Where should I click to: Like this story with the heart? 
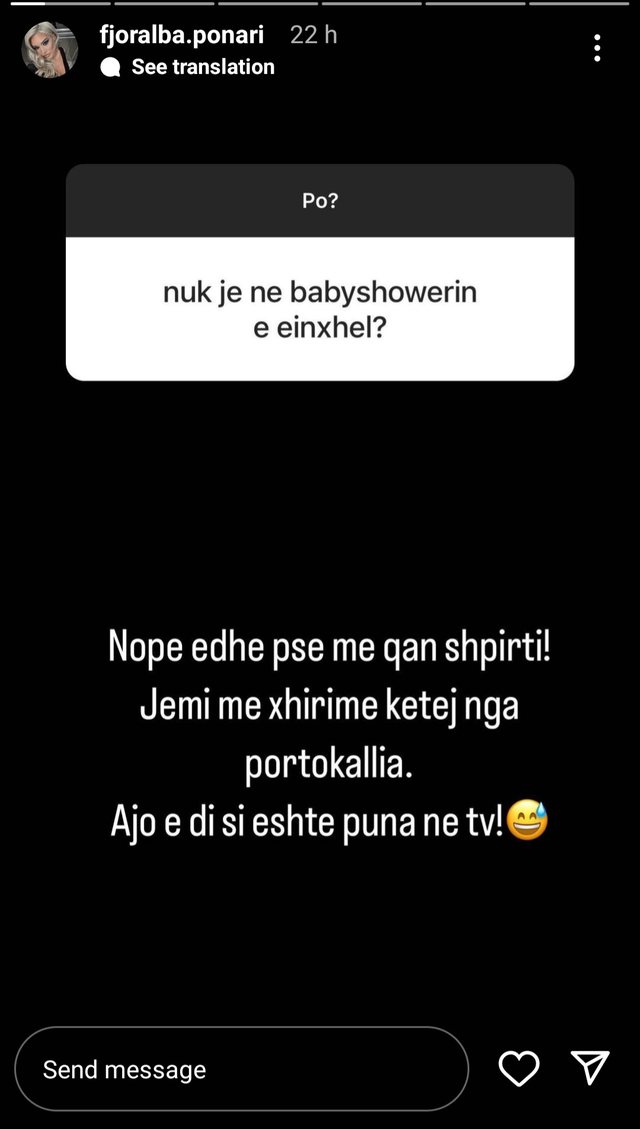(x=519, y=1068)
